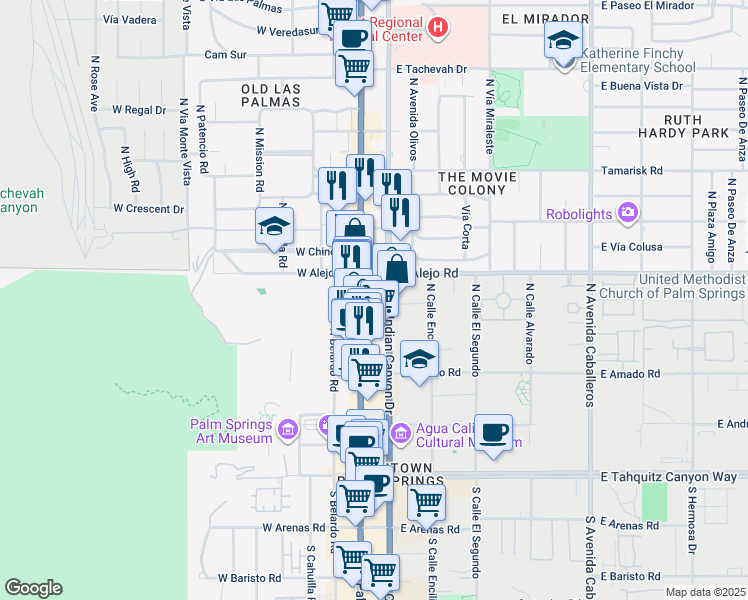748x600 pixels.
Task: Tap the coffee cup marker near W Veredasur
Action: (353, 41)
